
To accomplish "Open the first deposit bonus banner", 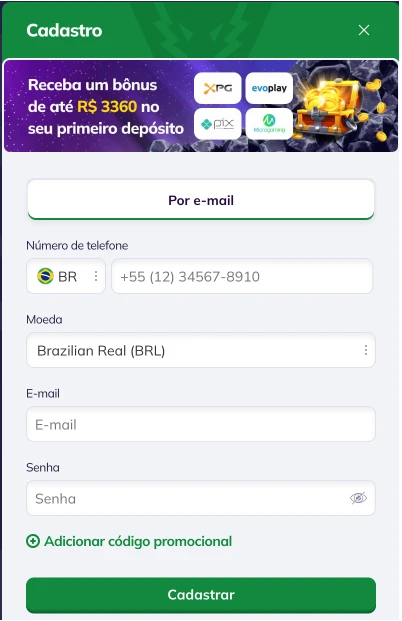I will pyautogui.click(x=201, y=106).
